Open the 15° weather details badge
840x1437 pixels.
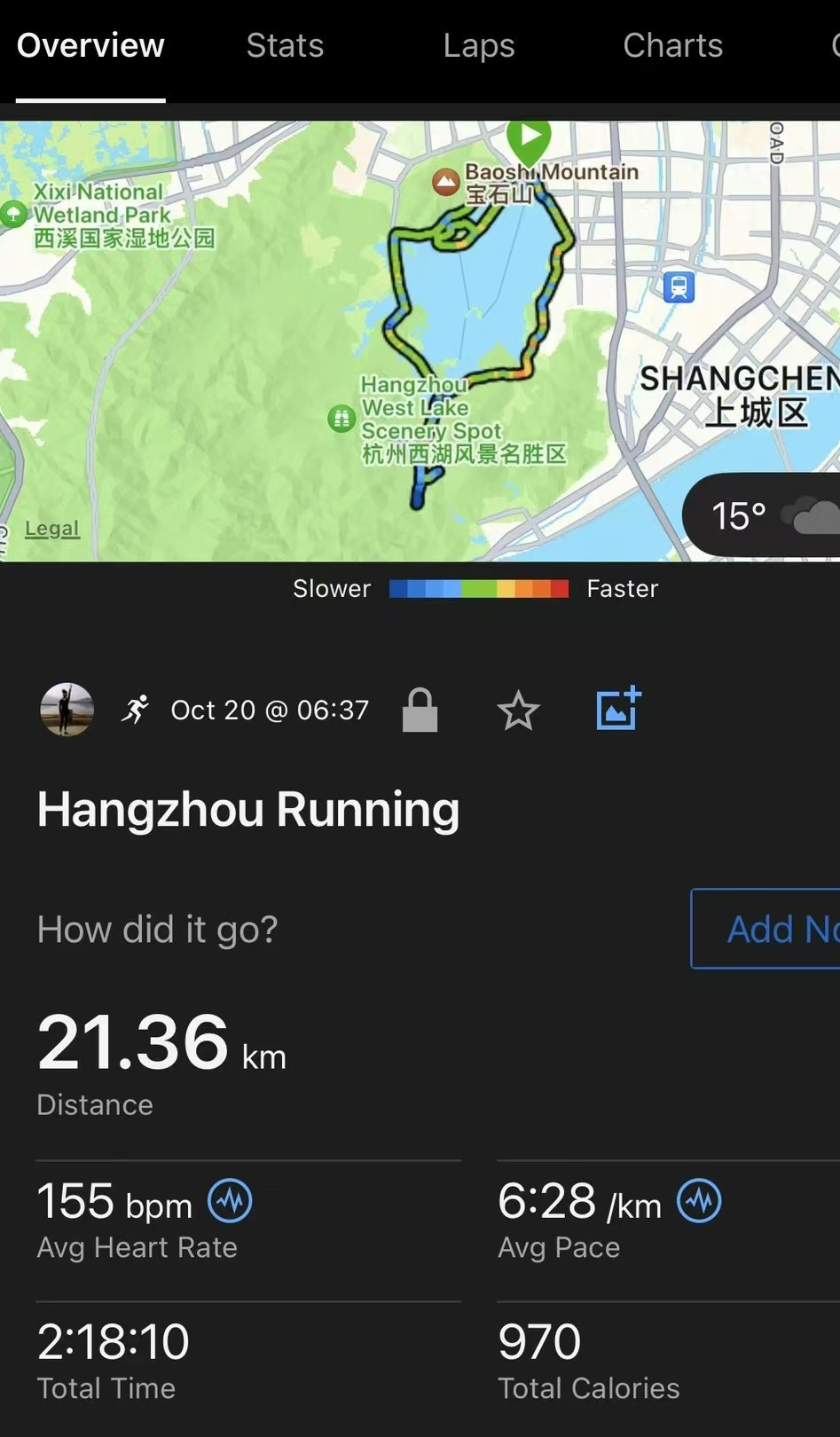coord(763,515)
